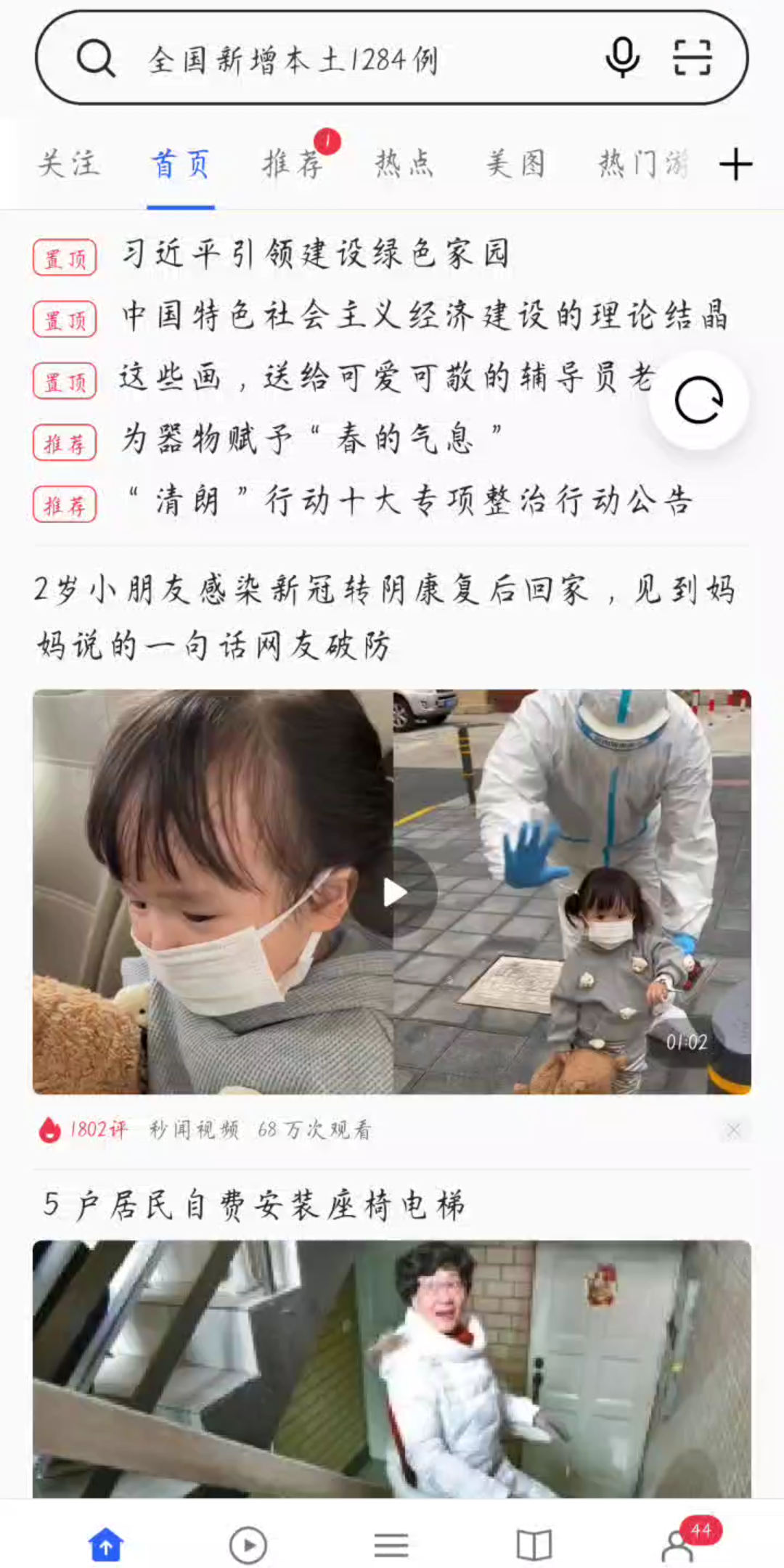The image size is (784, 1568).
Task: Open the video tab in bottom navigation
Action: [x=248, y=1545]
